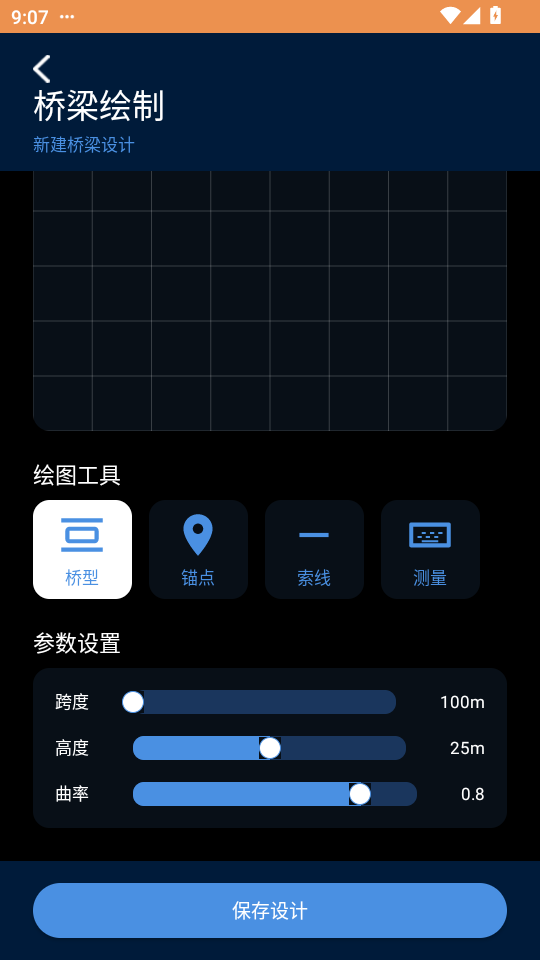Choose the 锚点 anchor tool
This screenshot has height=960, width=540.
198,549
